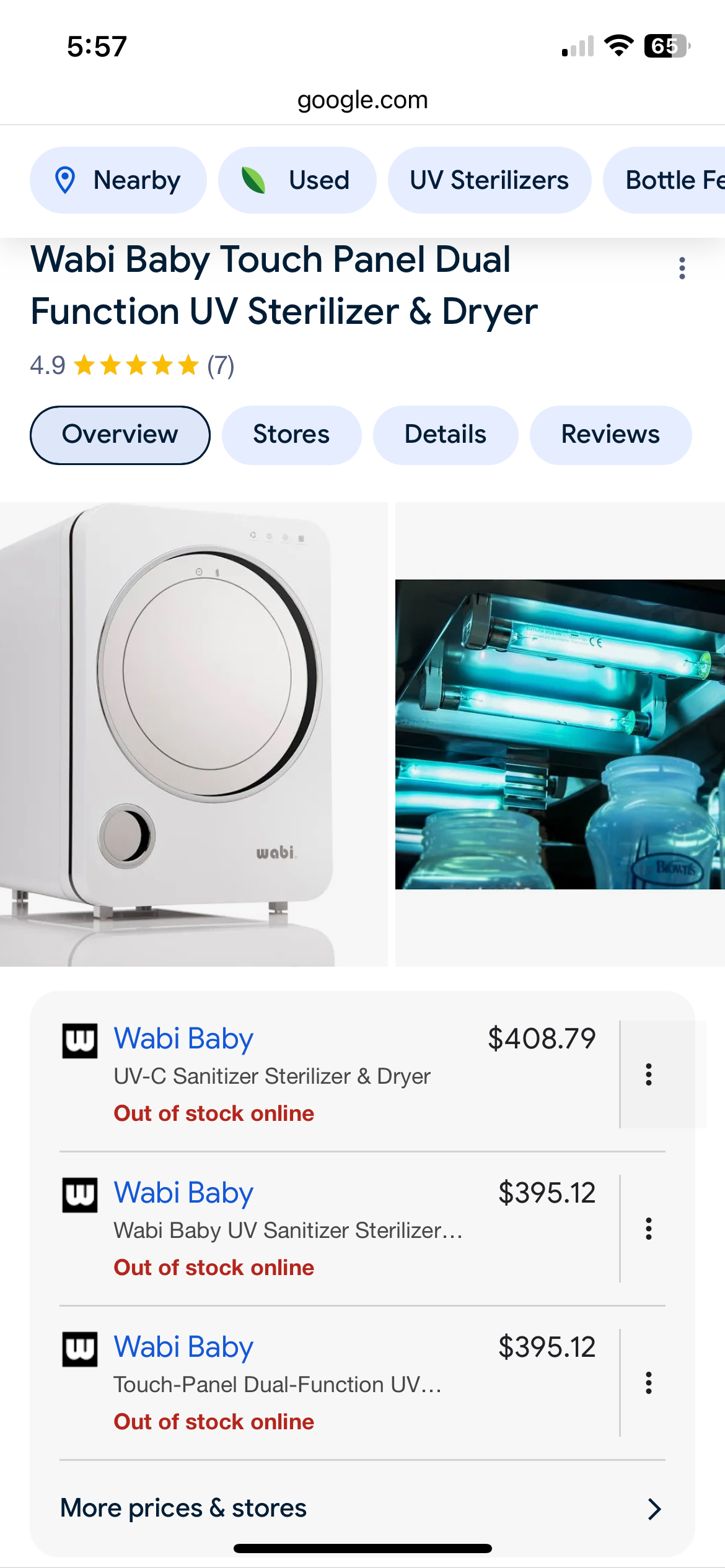Tap the google.com address bar
725x1568 pixels.
coord(362,100)
